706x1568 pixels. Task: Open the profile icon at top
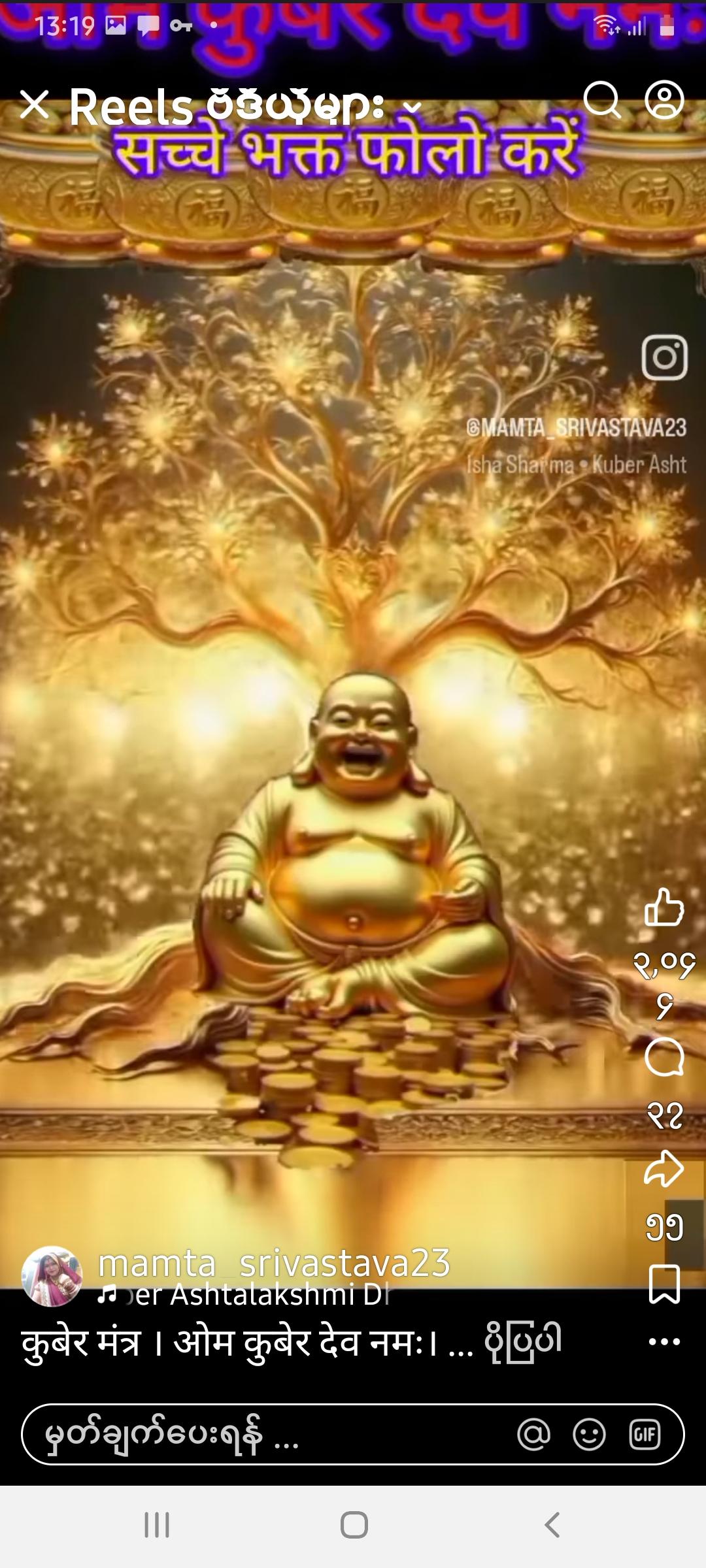click(x=664, y=101)
